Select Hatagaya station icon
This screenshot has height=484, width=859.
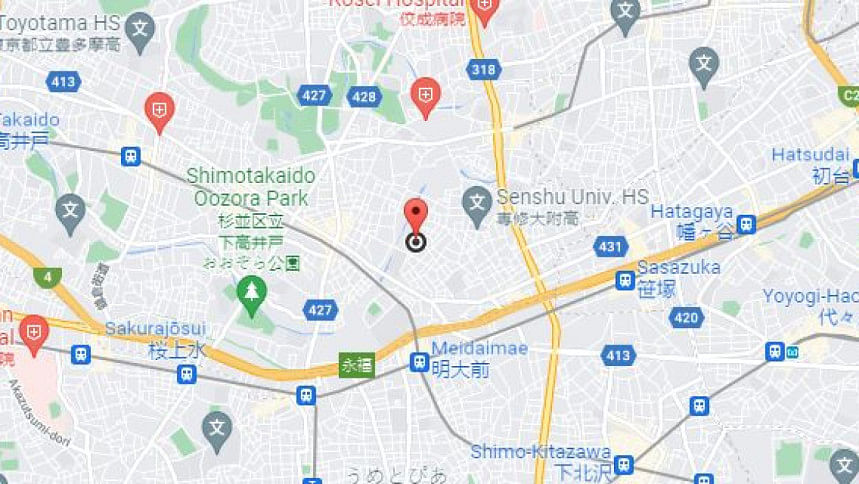745,224
